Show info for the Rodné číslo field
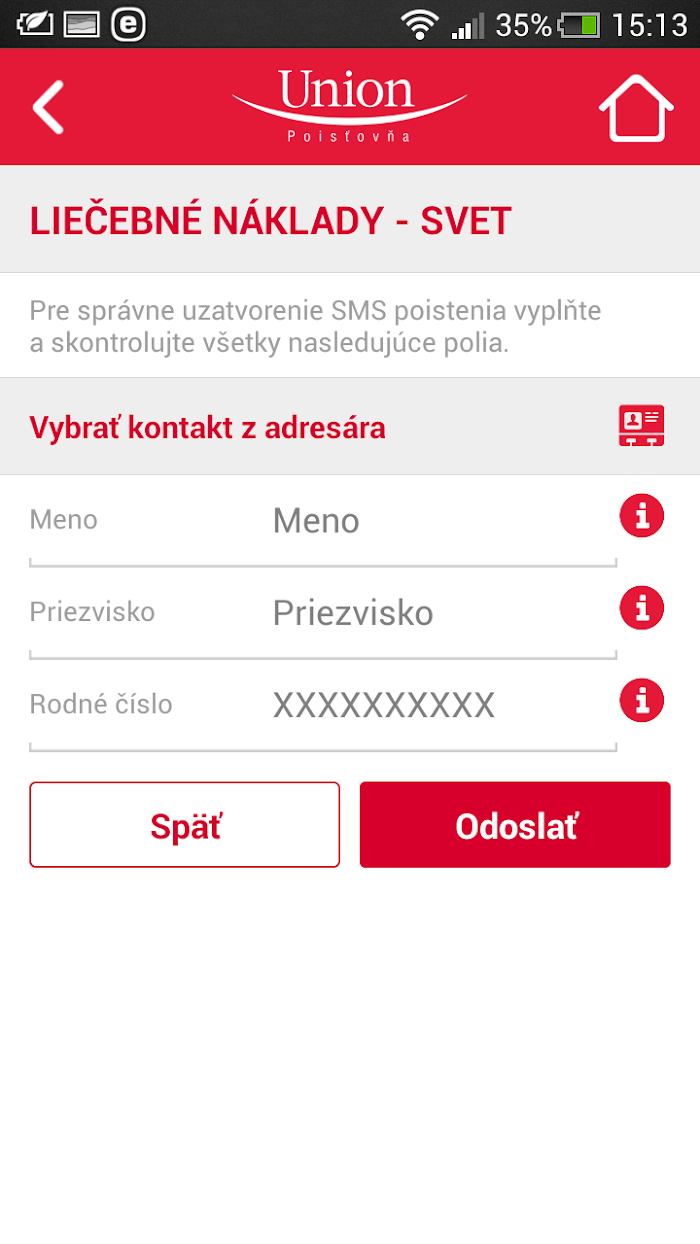 pyautogui.click(x=642, y=700)
